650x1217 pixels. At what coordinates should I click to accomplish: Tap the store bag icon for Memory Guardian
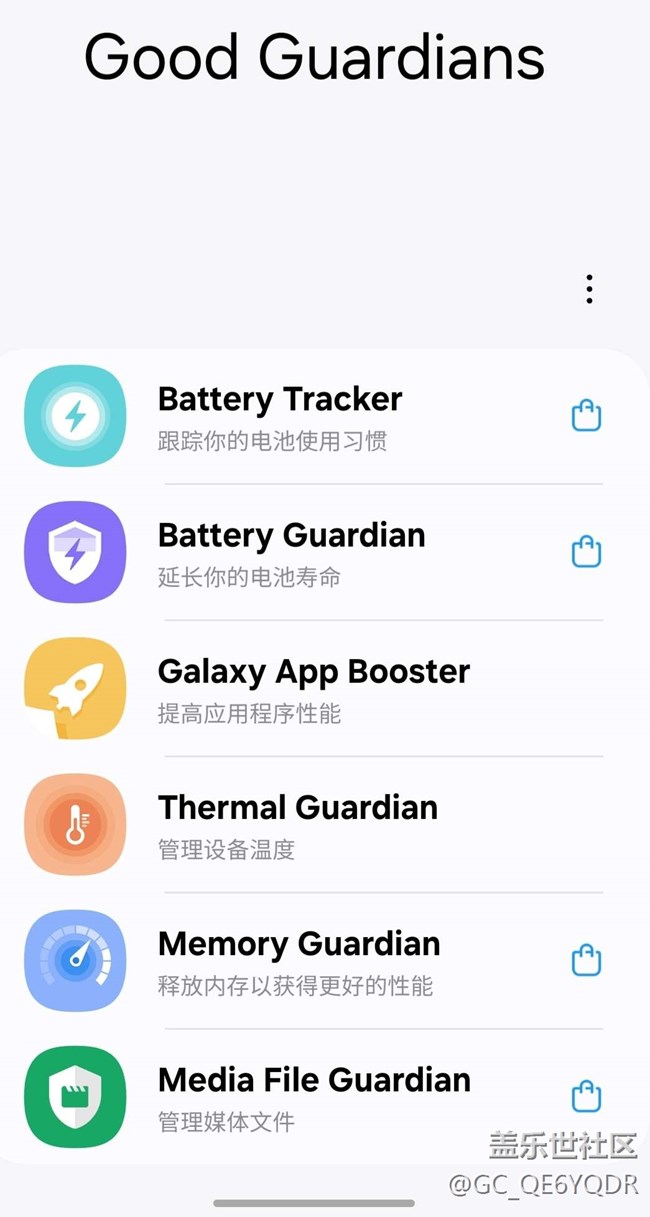point(586,960)
